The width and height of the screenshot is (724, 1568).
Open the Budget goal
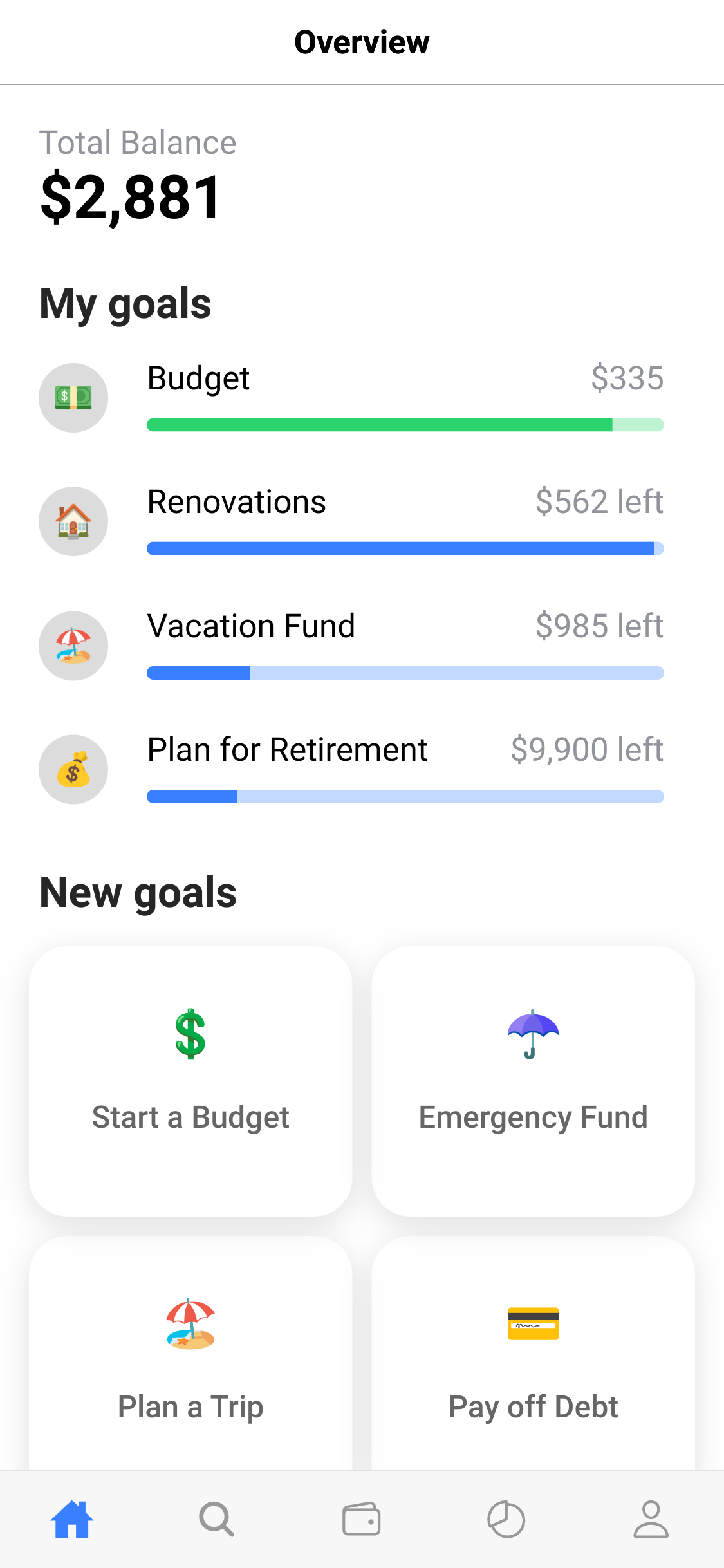point(351,397)
